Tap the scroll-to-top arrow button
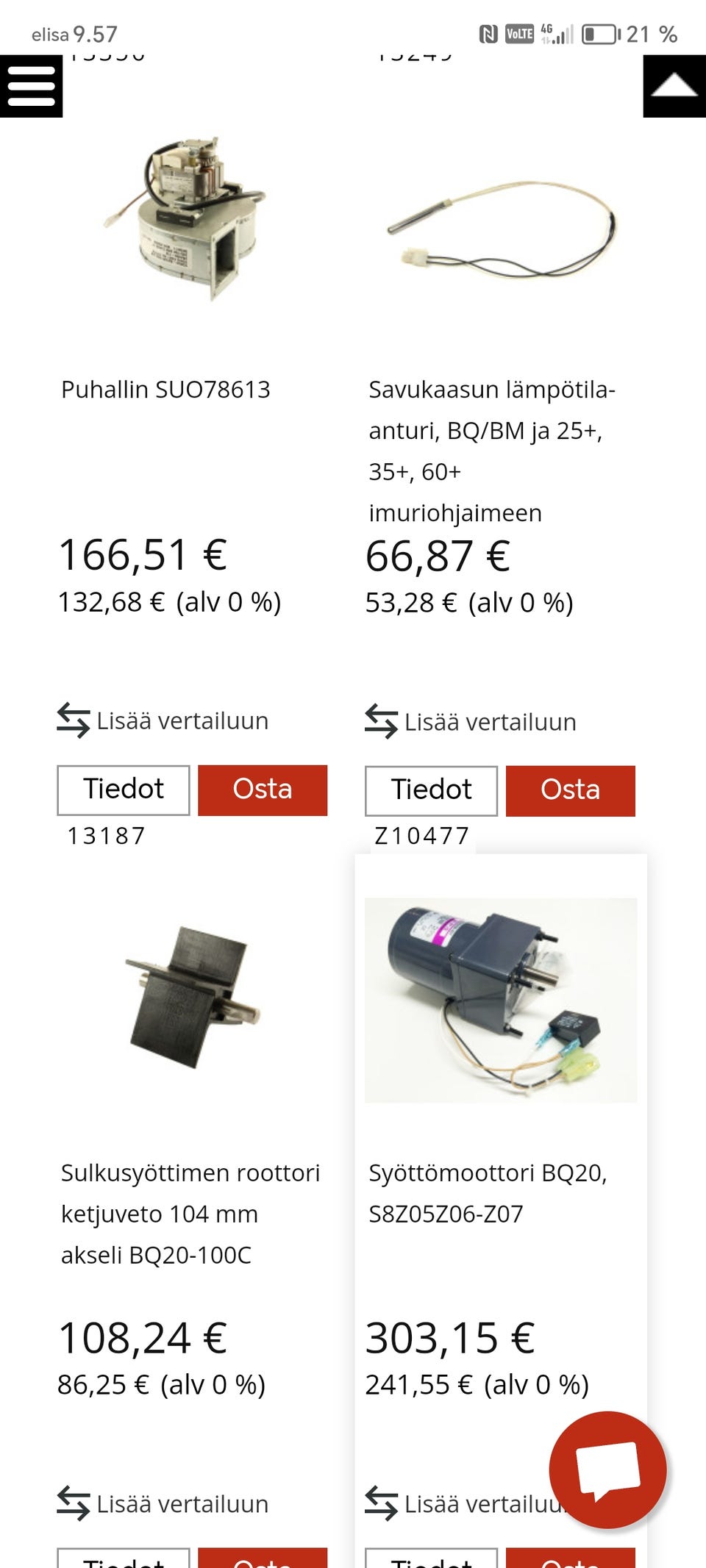The width and height of the screenshot is (706, 1568). [674, 86]
